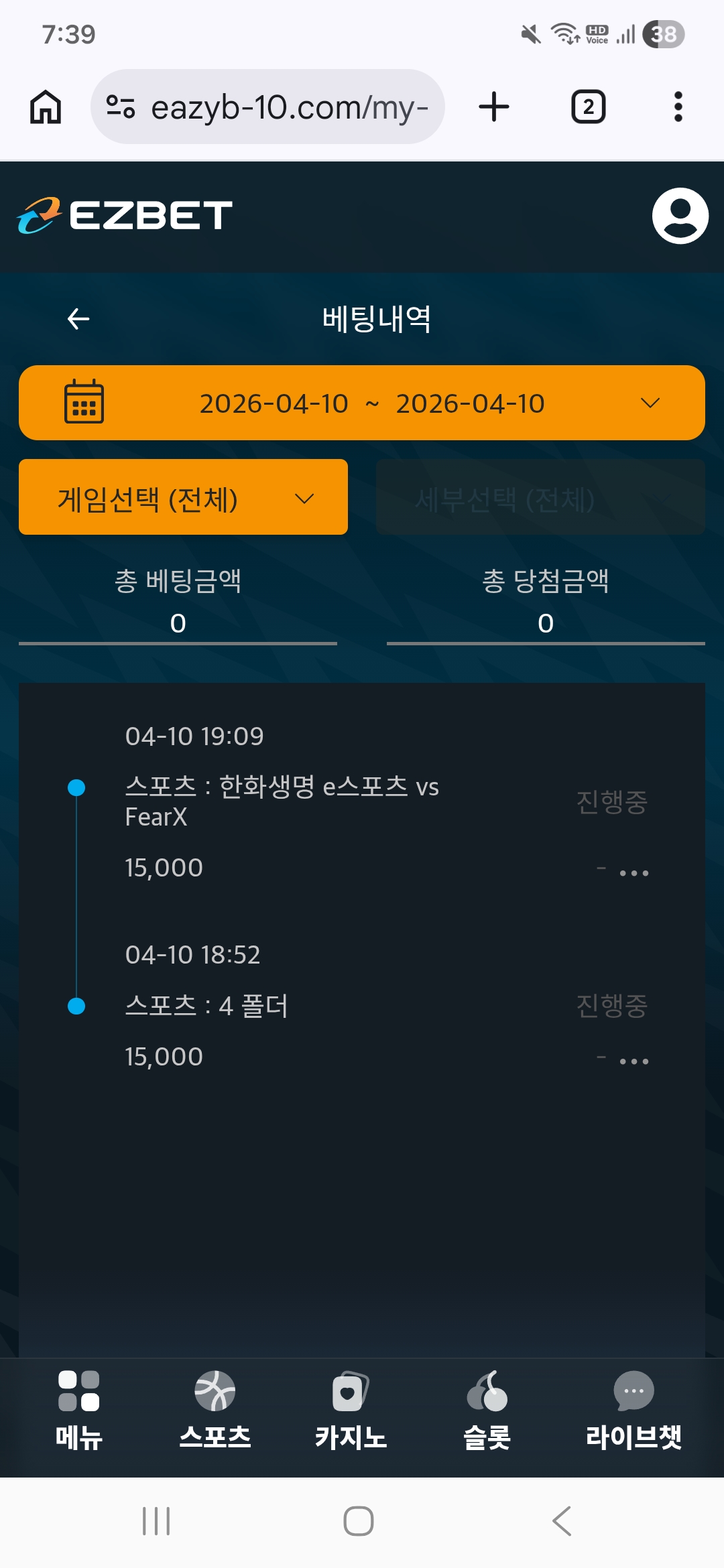
Task: Open the profile account icon
Action: [x=678, y=216]
